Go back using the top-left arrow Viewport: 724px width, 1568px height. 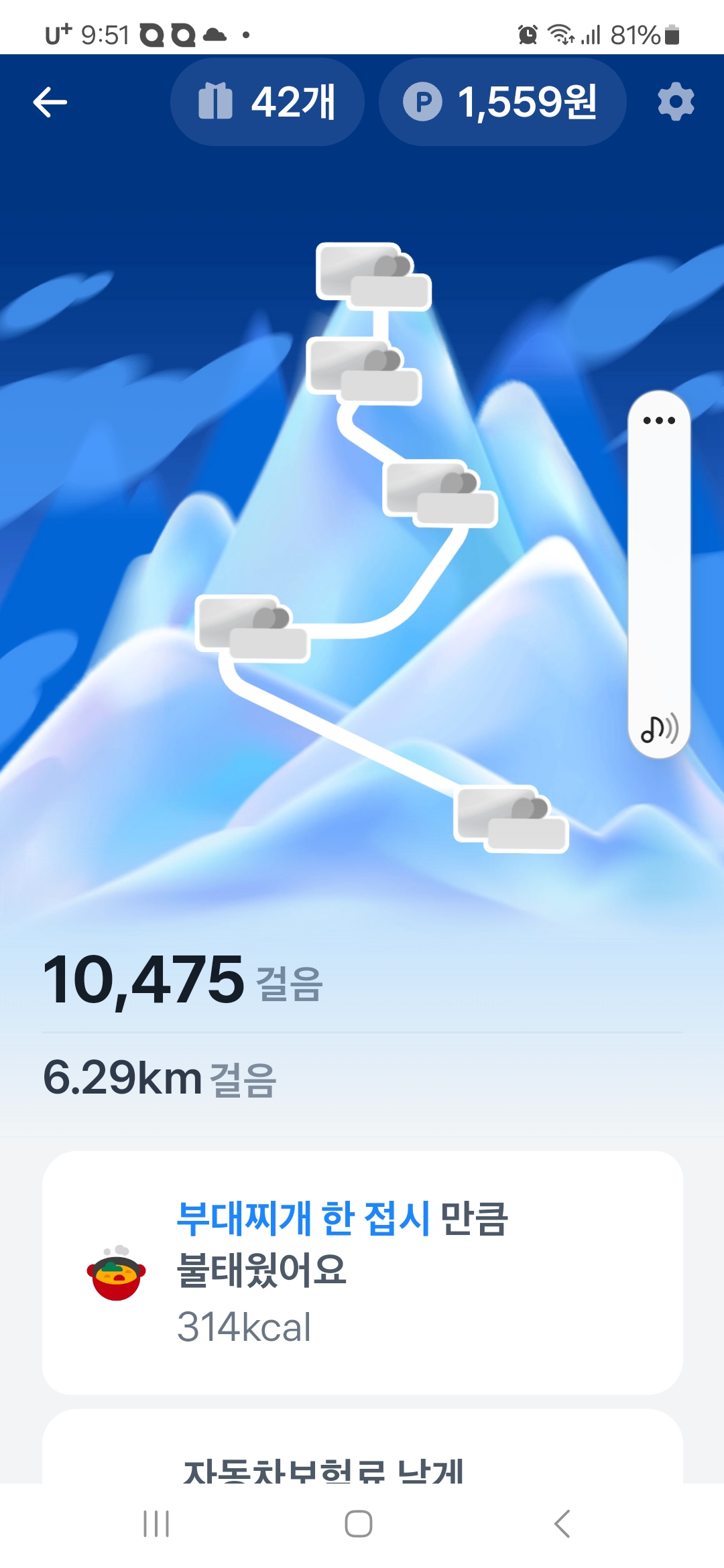click(x=50, y=103)
